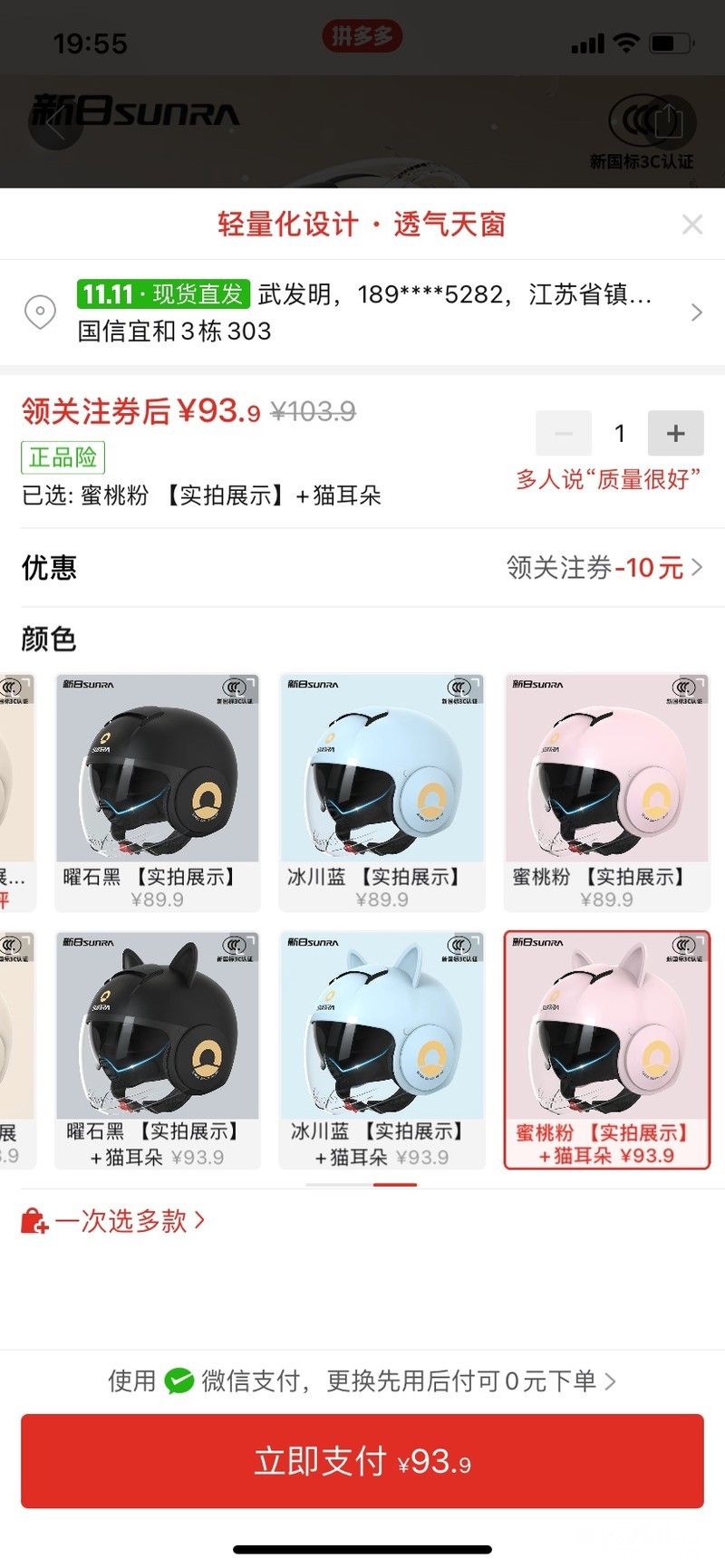Select 冰川蓝【实拍展示】 at ¥89.9
Screen dimensions: 725x1568
pyautogui.click(x=382, y=793)
